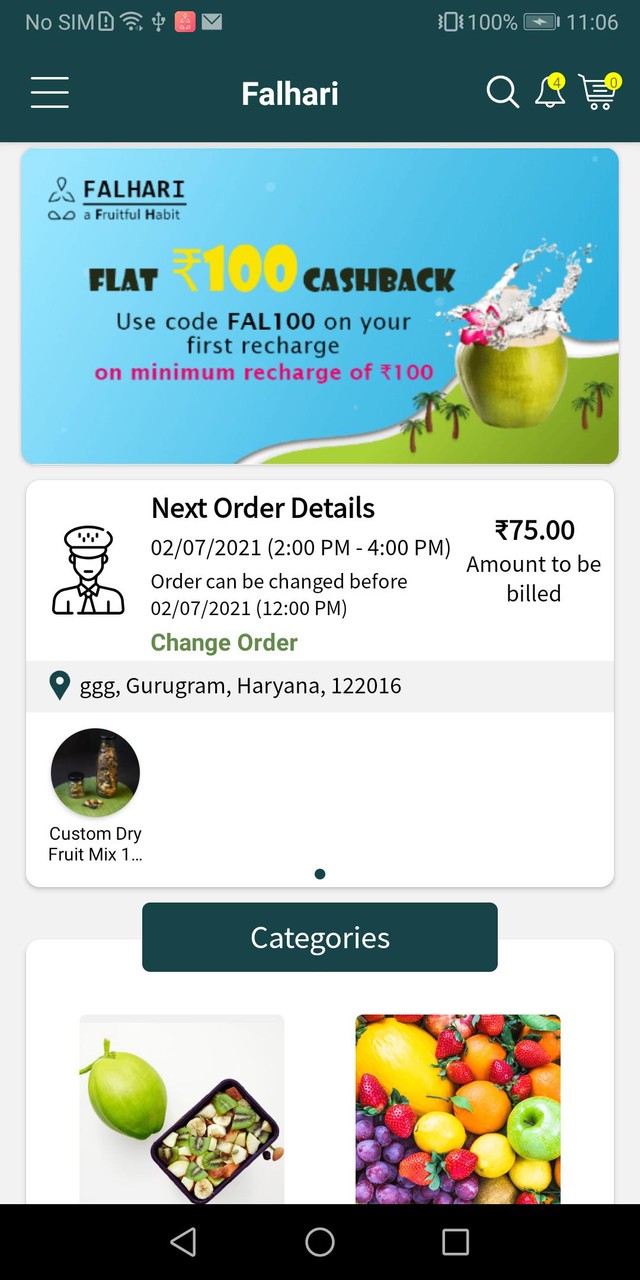Open the mixed fresh fruits category
Screen dimensions: 640x1280
coord(458,1108)
